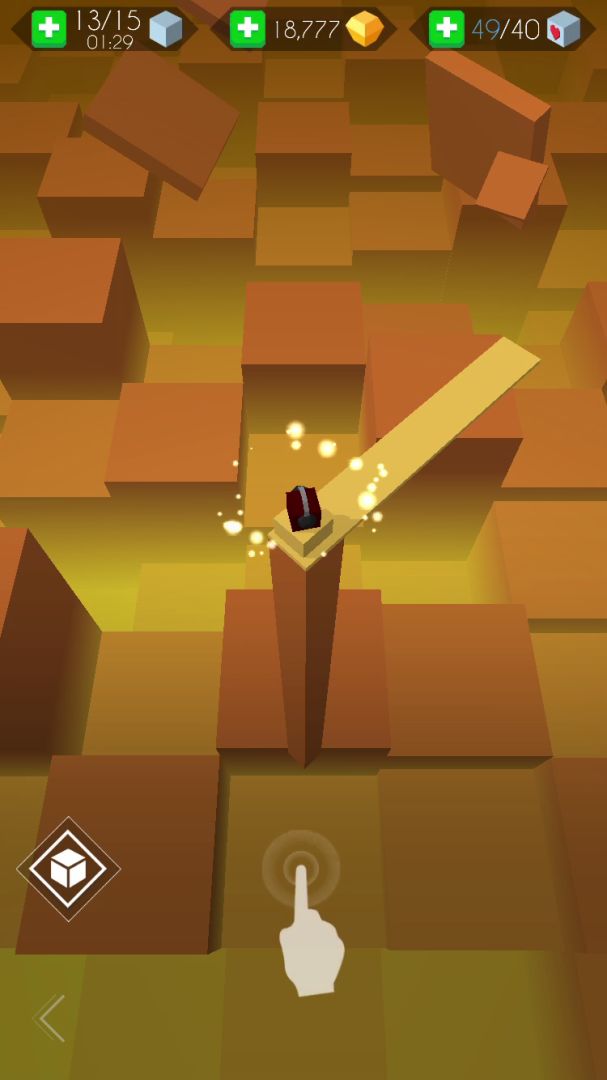Add heart cubes using the green plus
Screen dimensions: 607x1080
(446, 29)
